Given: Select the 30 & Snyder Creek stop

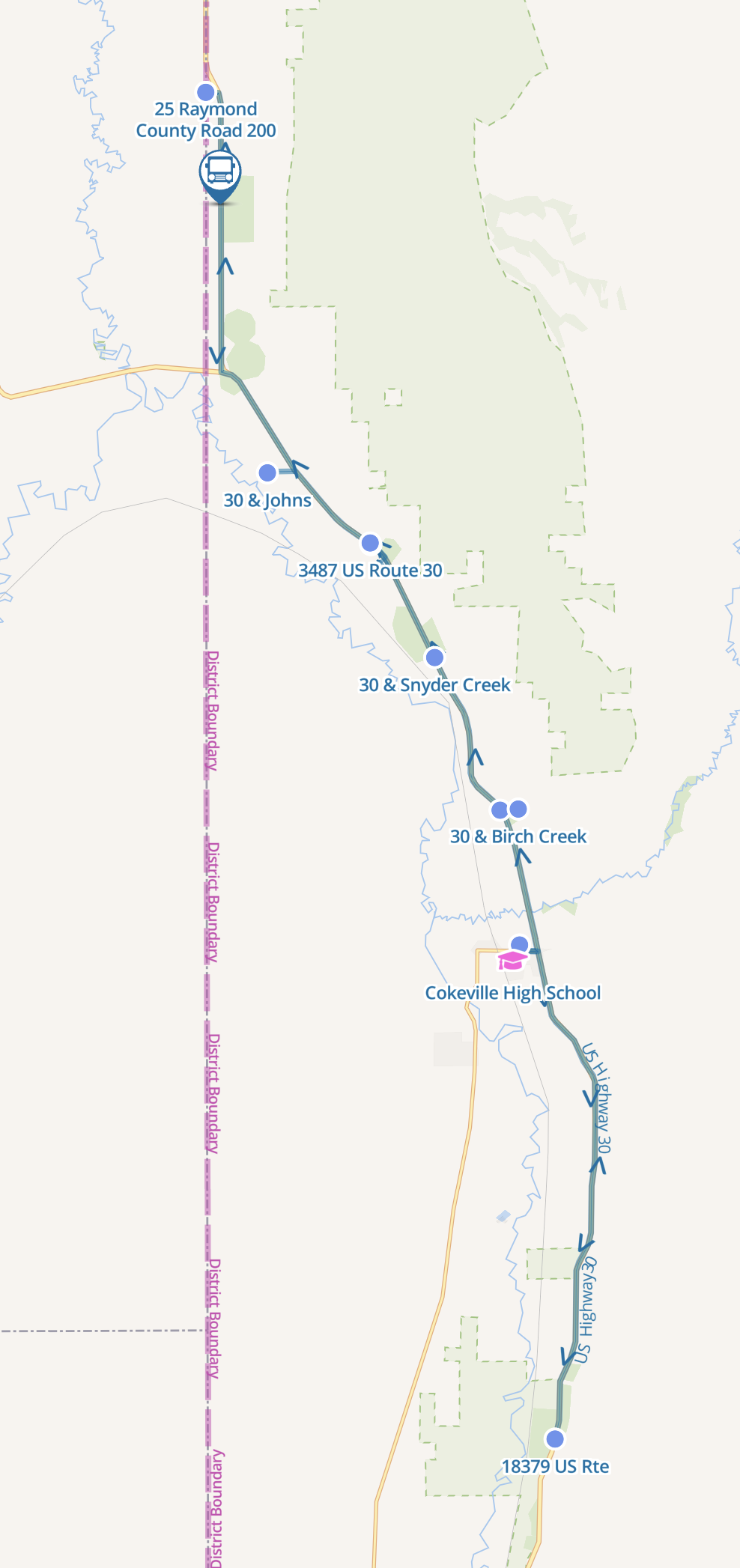Looking at the screenshot, I should pyautogui.click(x=434, y=657).
